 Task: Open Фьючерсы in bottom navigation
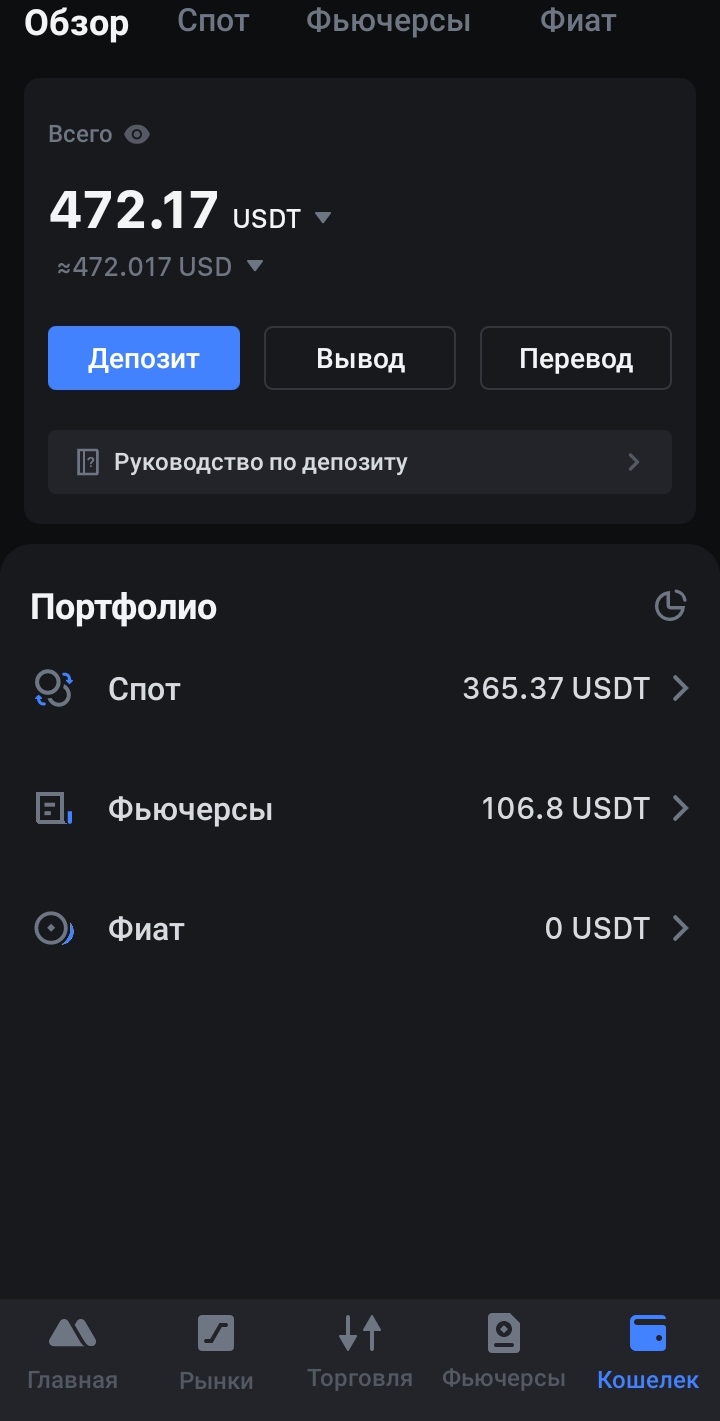pyautogui.click(x=504, y=1354)
